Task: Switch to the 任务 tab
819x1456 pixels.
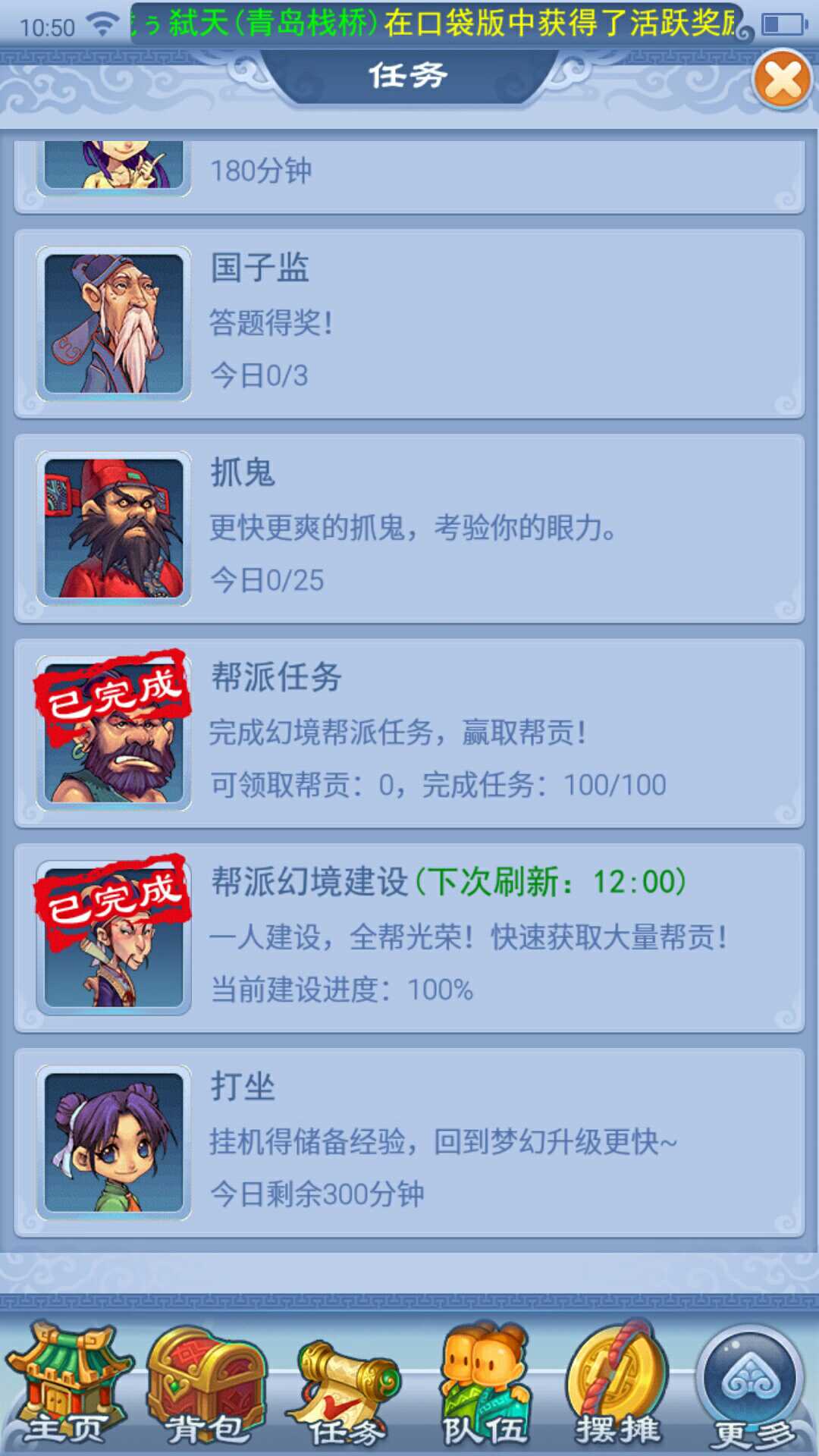Action: 346,1392
